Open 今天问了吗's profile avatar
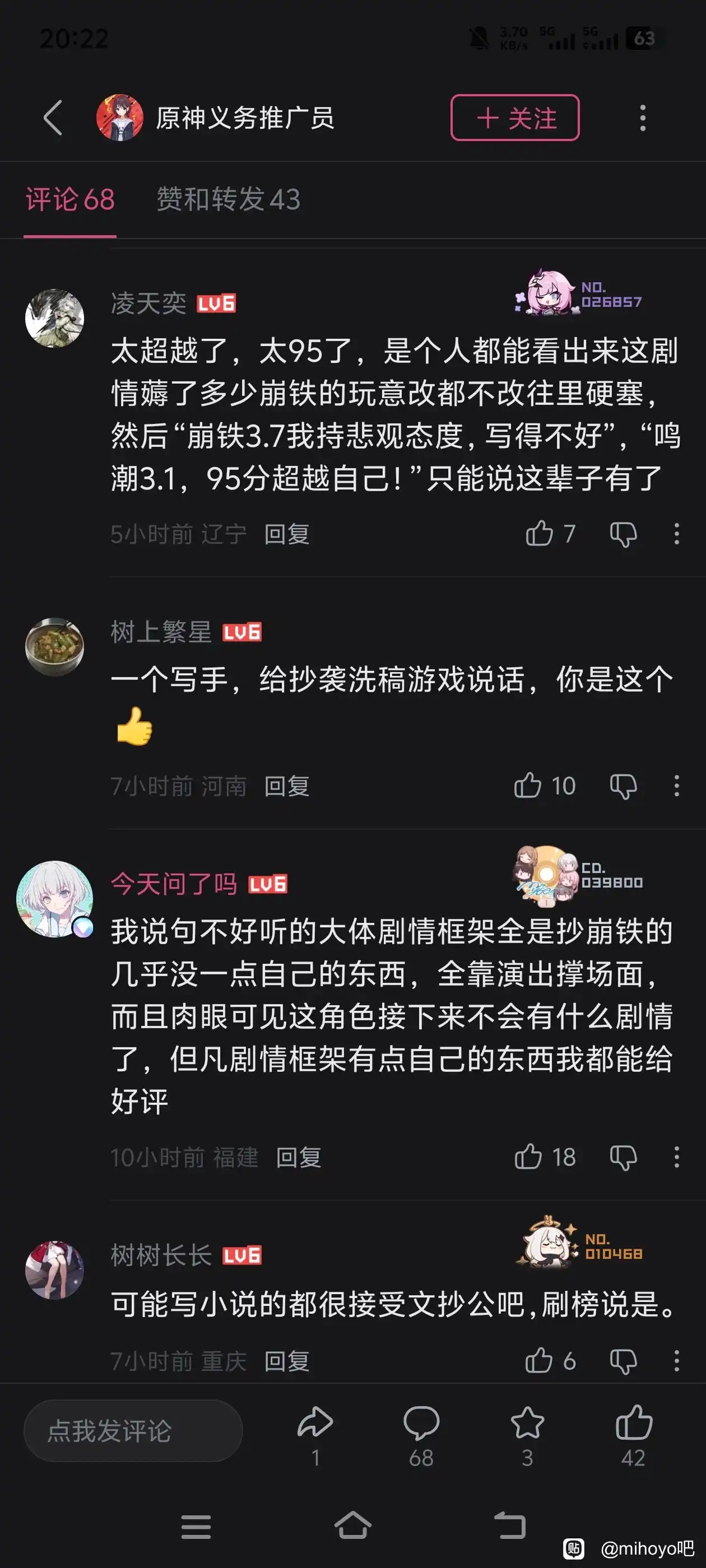 [55, 898]
